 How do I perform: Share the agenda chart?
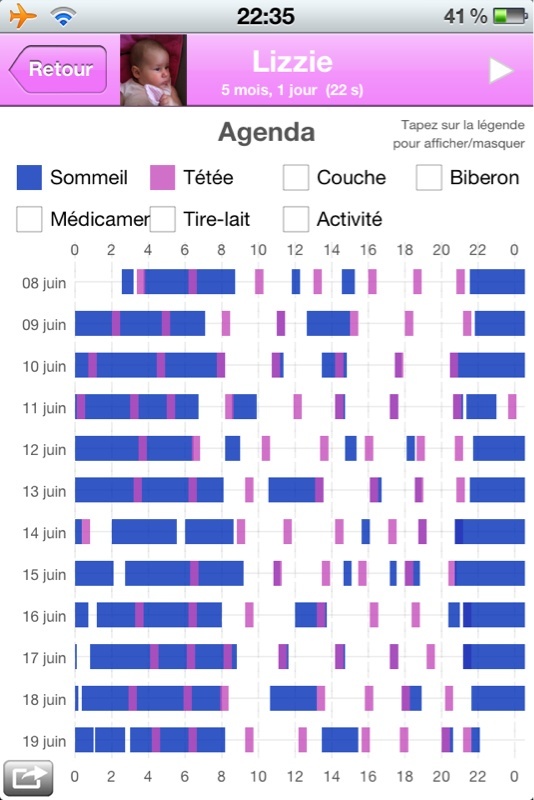click(x=28, y=778)
